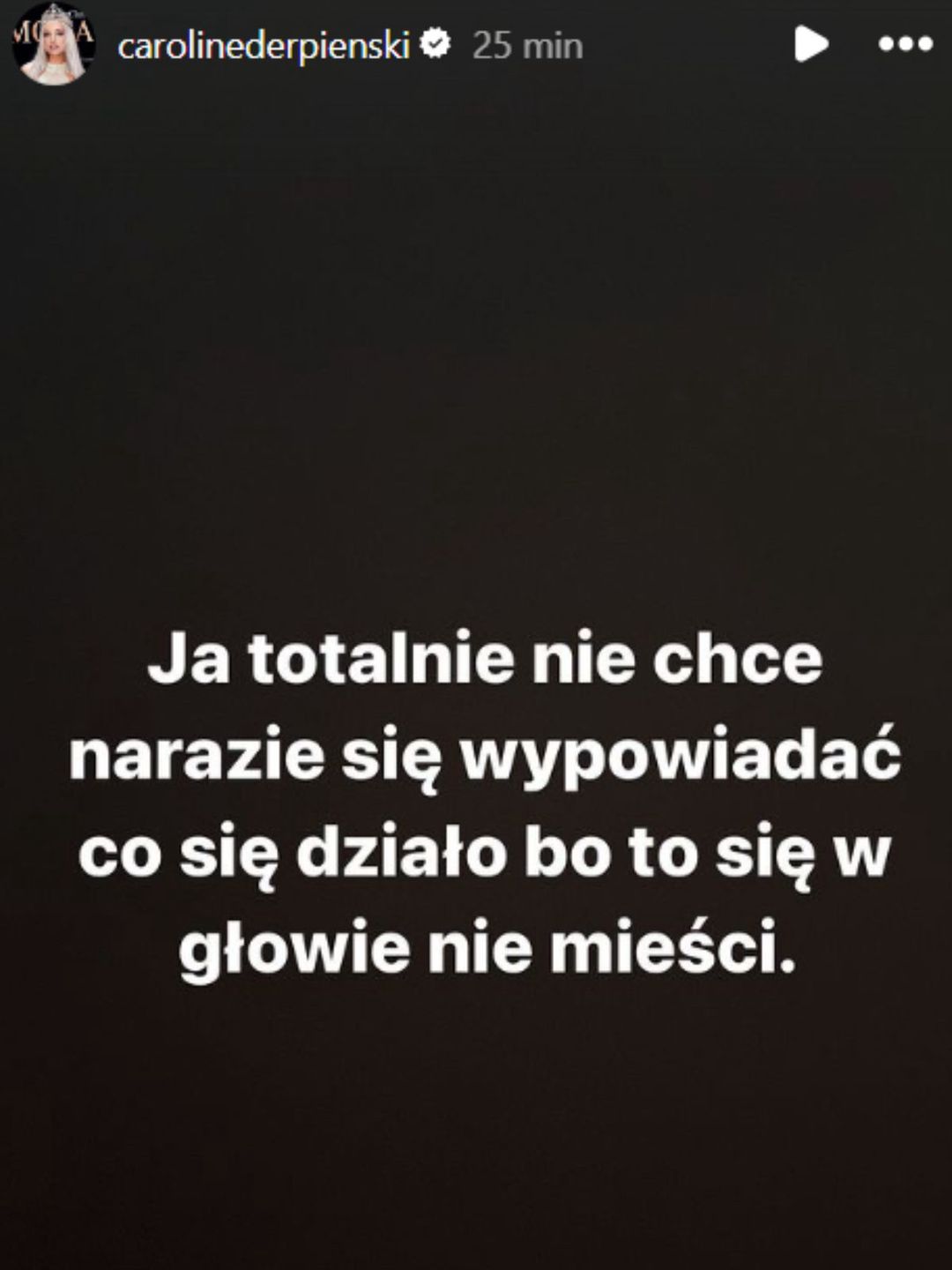Open the carolinederpienski username link

coord(264,45)
